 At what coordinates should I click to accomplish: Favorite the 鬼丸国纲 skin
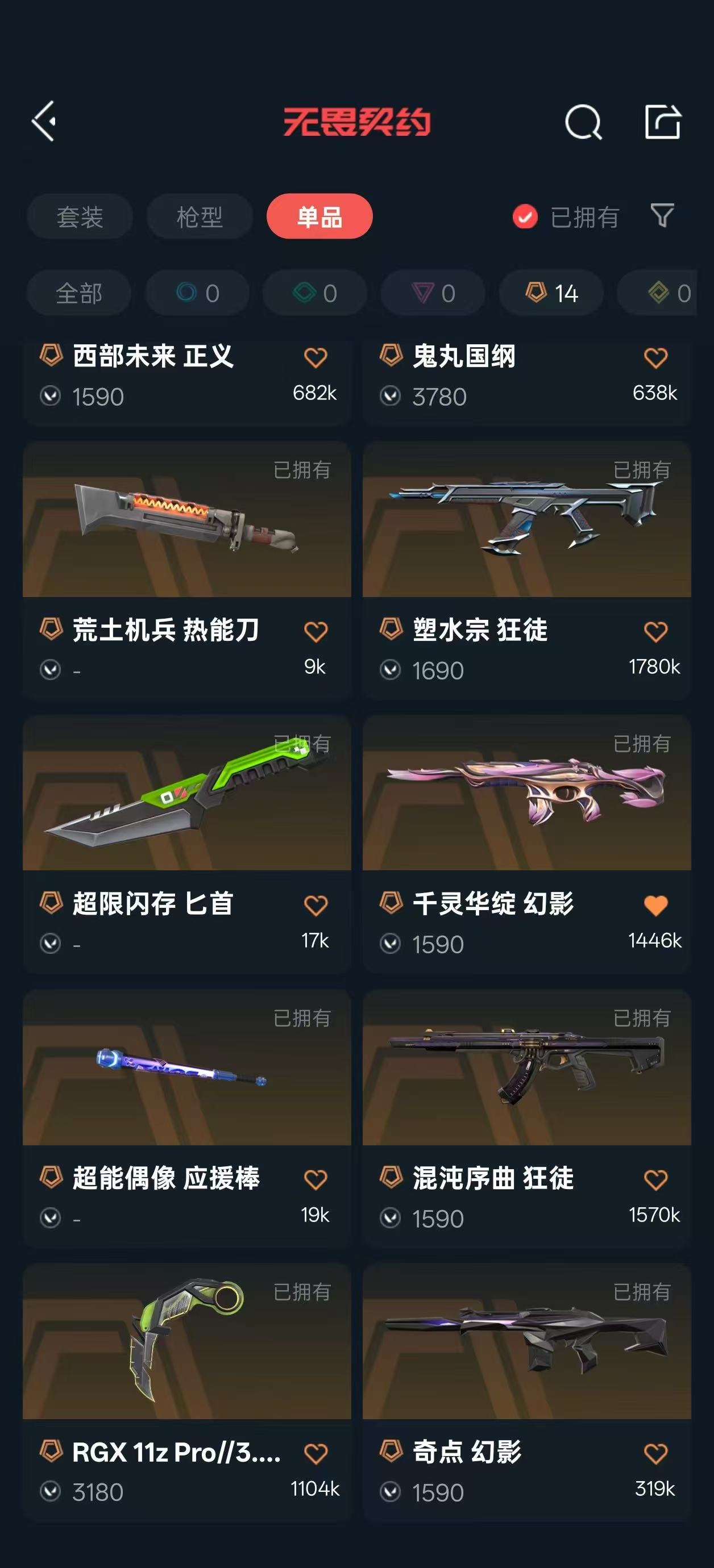click(655, 357)
